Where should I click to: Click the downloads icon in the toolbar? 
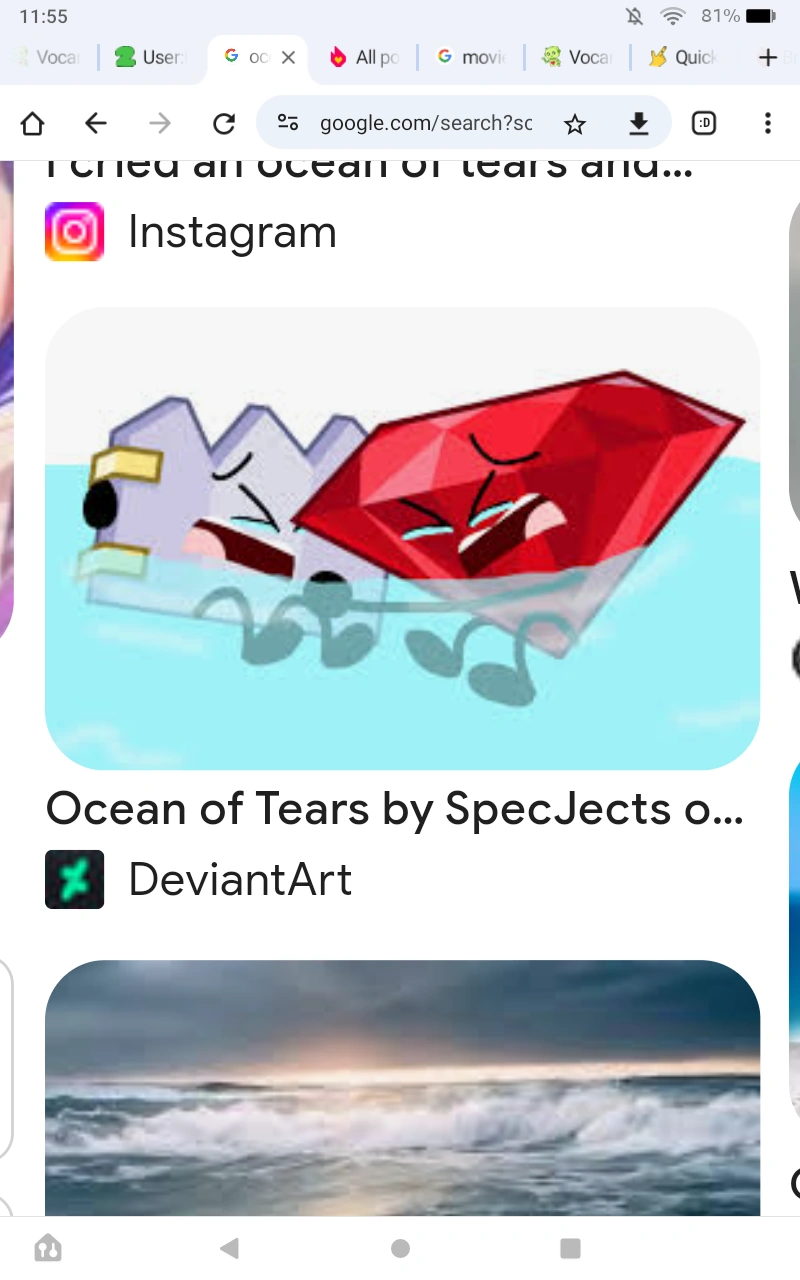click(639, 123)
